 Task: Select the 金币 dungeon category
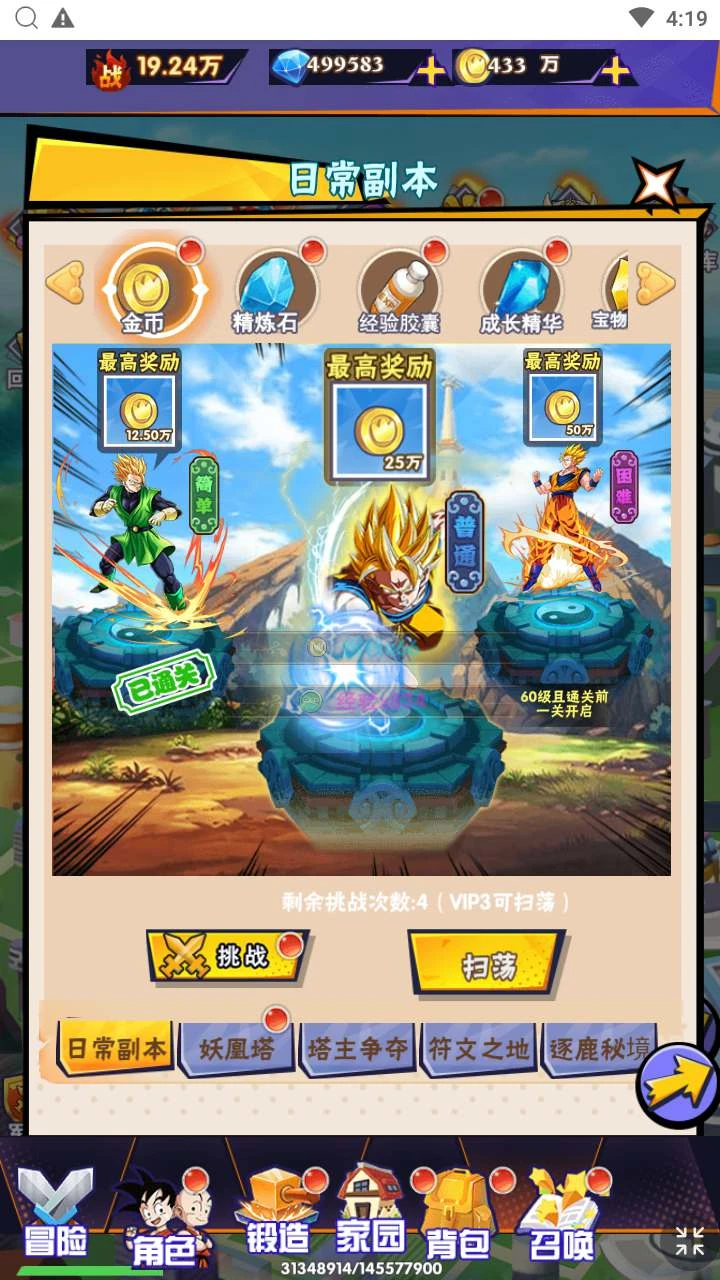click(152, 287)
